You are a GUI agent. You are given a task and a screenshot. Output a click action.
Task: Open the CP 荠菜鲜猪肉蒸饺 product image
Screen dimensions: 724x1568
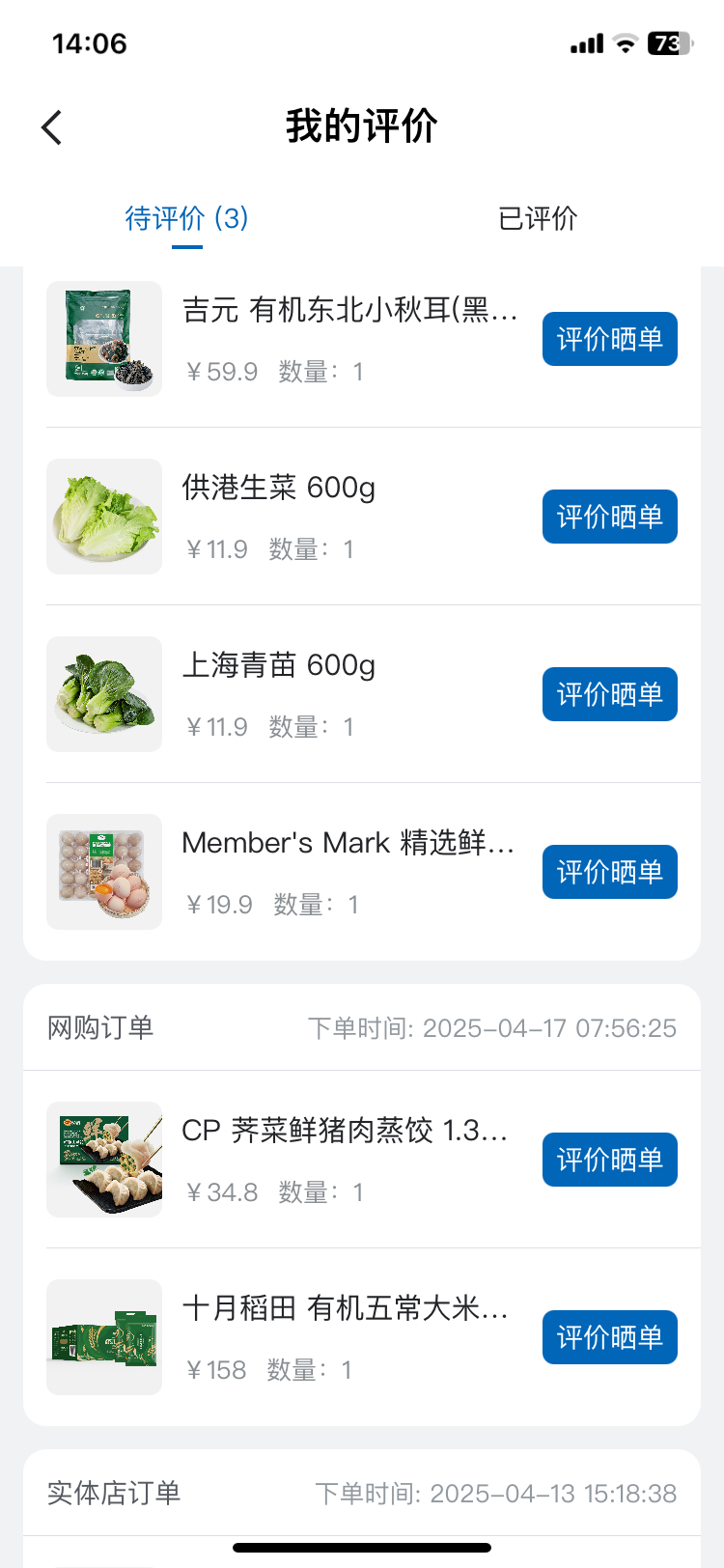click(104, 1160)
